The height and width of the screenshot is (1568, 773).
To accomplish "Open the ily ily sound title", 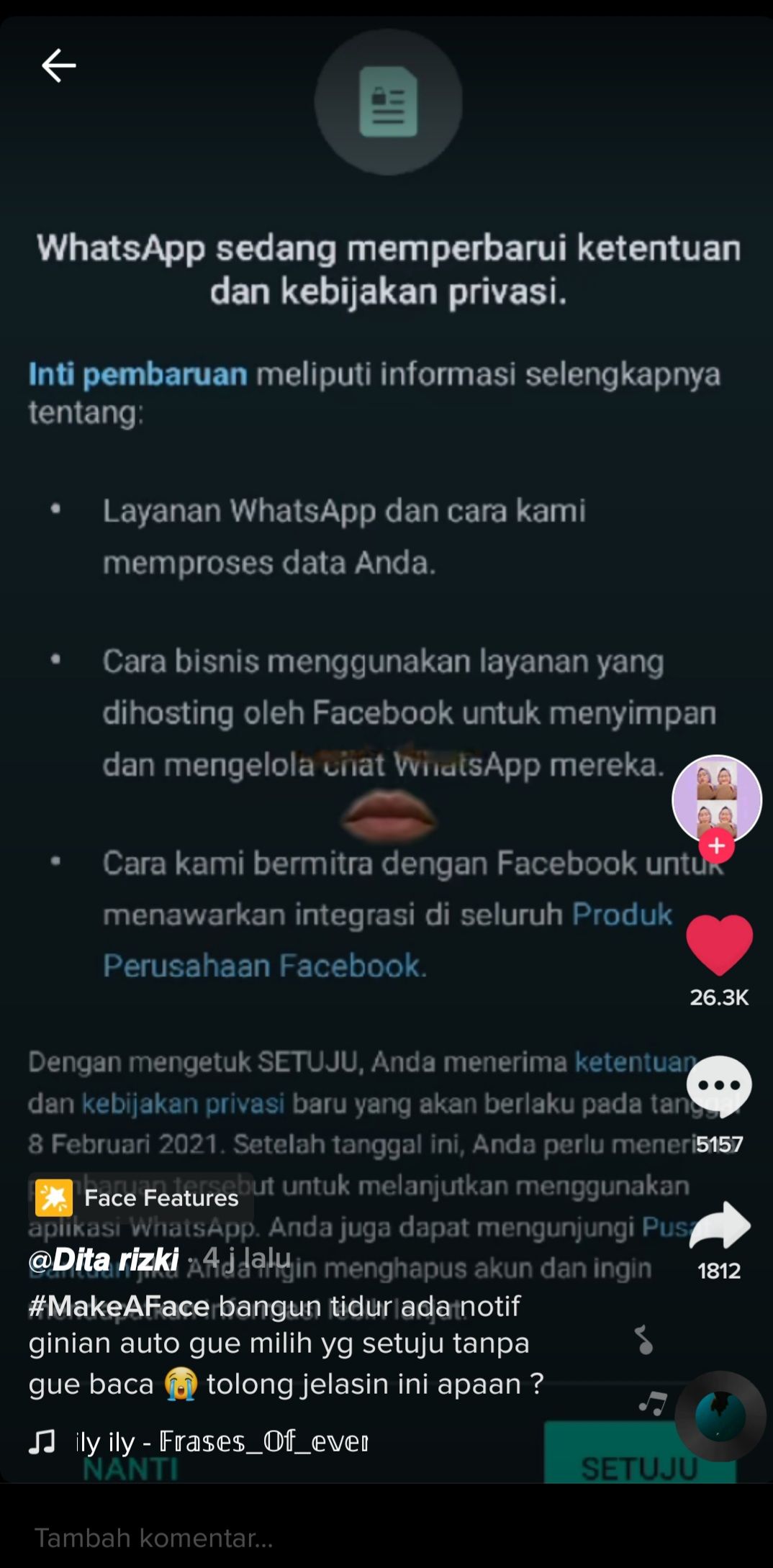I will pyautogui.click(x=222, y=1441).
